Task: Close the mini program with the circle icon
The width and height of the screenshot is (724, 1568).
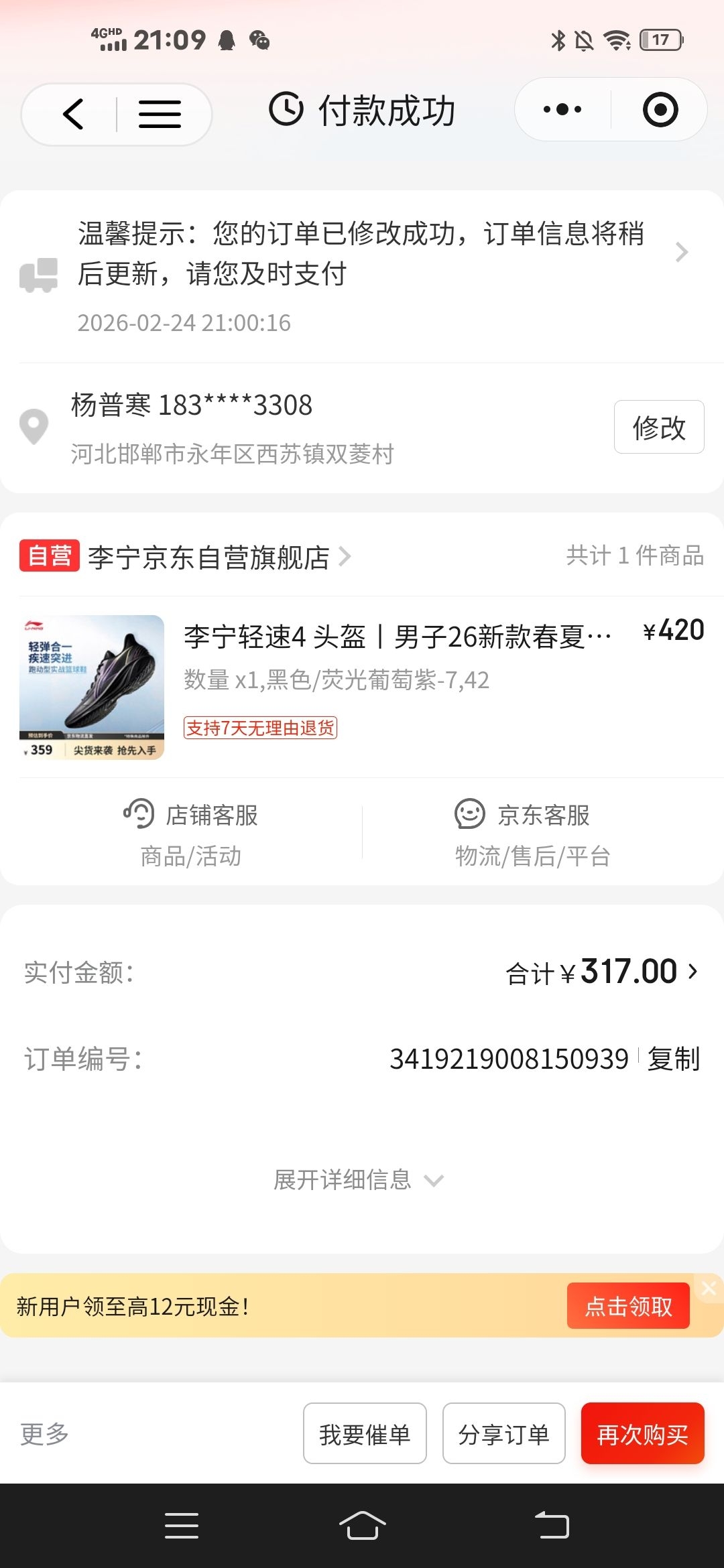Action: coord(660,110)
